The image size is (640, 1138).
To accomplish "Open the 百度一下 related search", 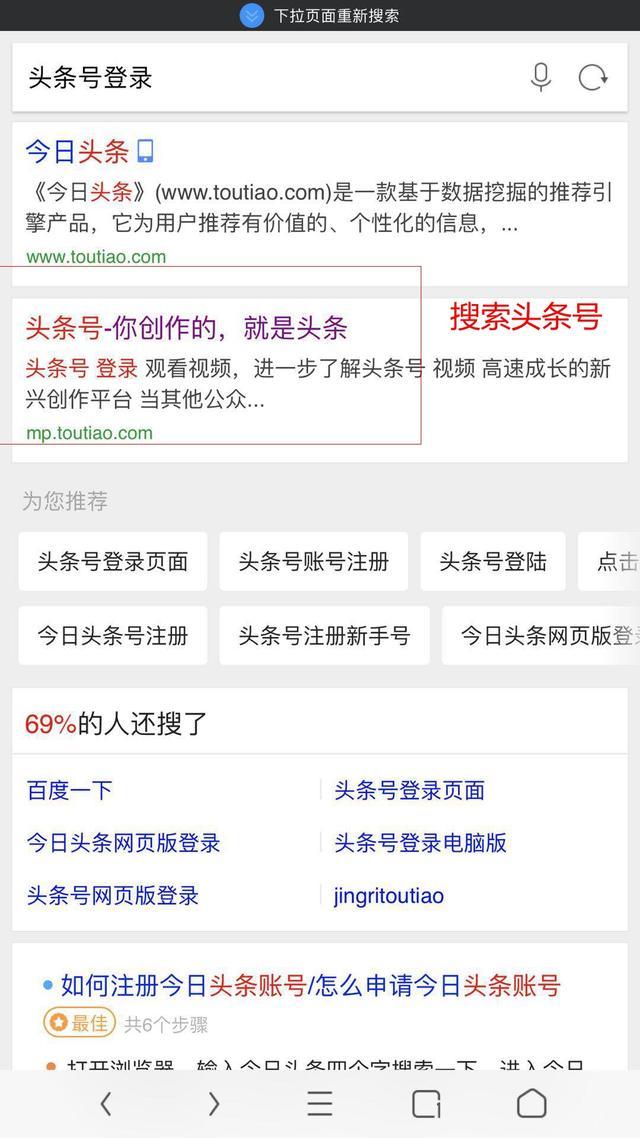I will pyautogui.click(x=70, y=791).
